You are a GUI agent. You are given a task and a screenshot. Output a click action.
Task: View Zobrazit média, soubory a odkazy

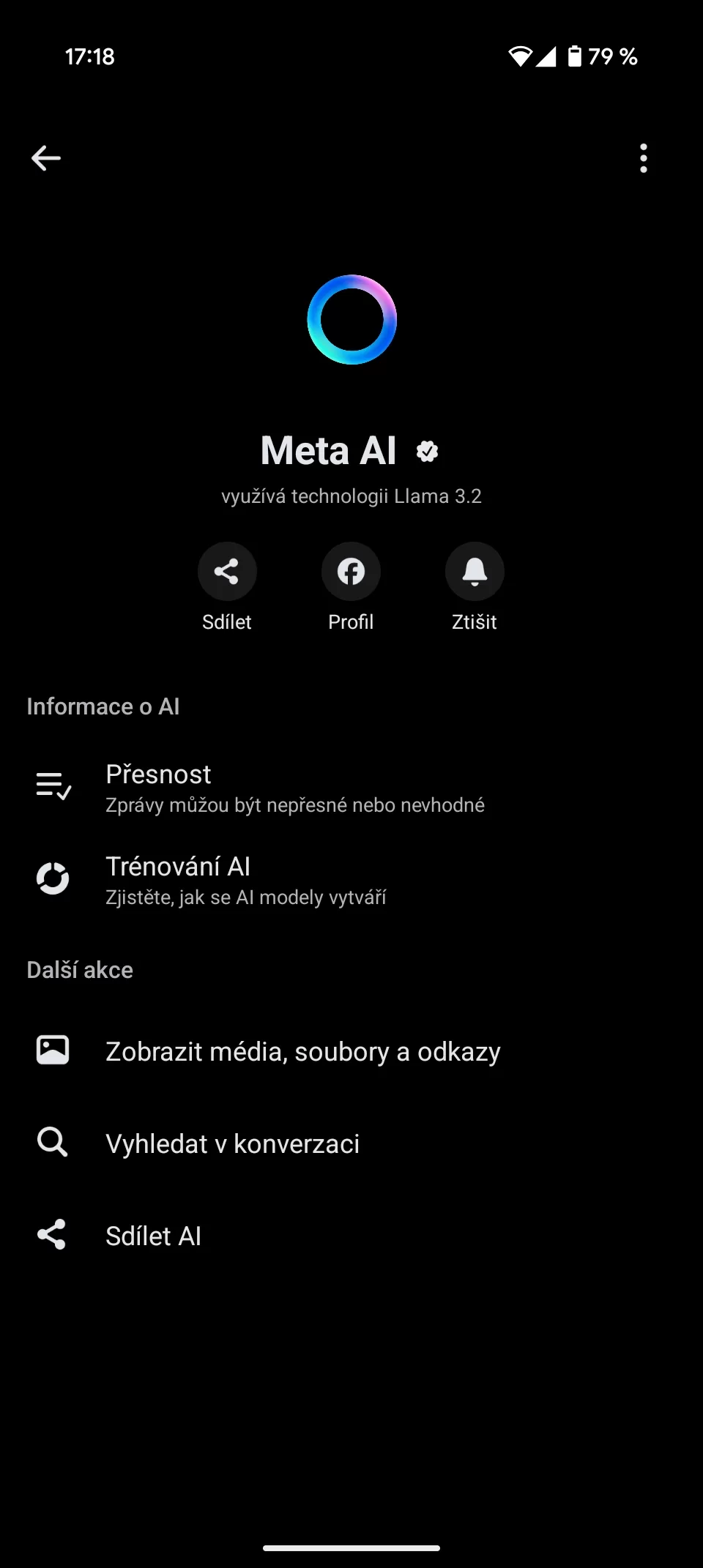[302, 1051]
